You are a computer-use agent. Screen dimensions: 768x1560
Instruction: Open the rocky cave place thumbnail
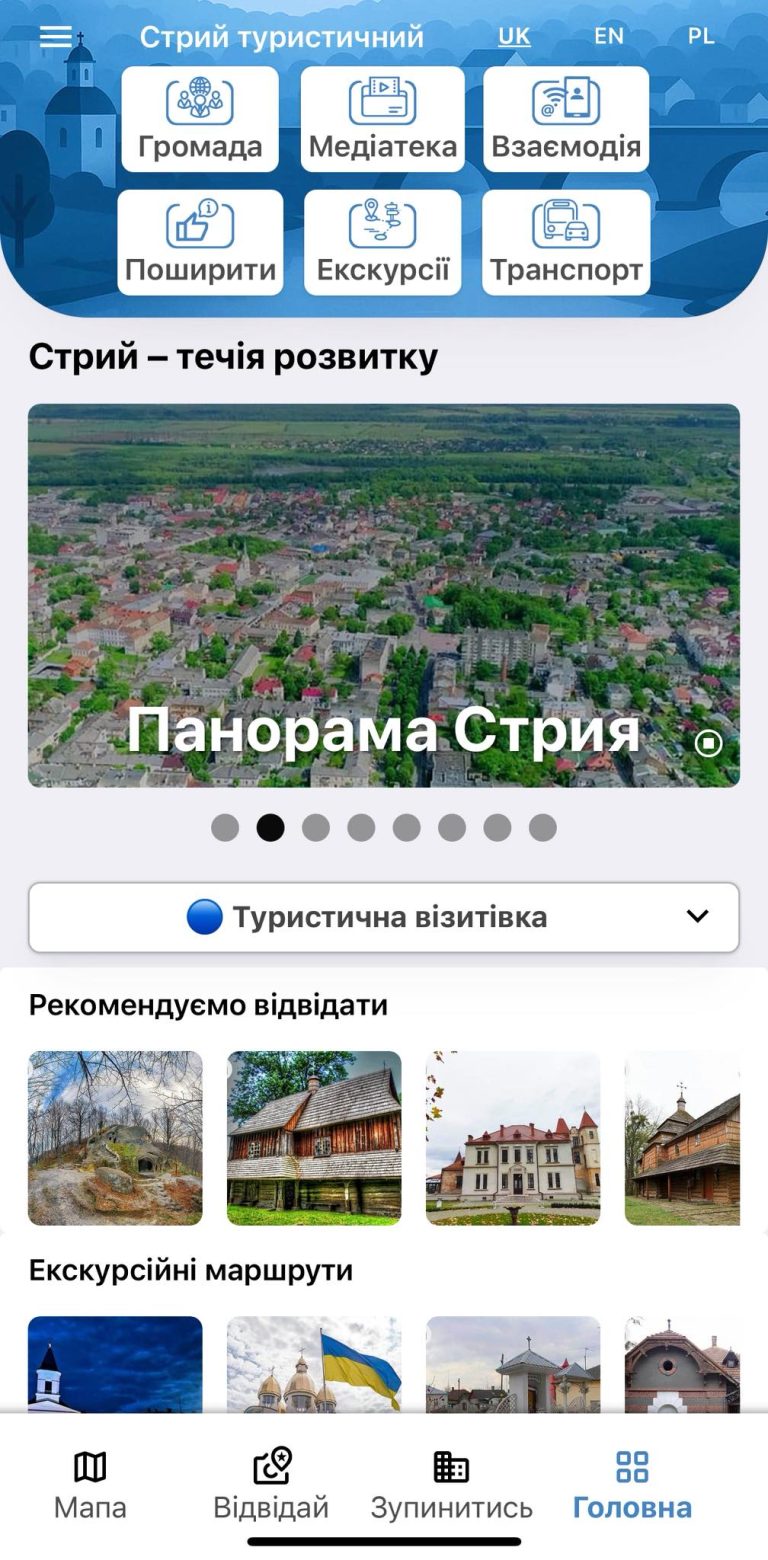pyautogui.click(x=115, y=1138)
